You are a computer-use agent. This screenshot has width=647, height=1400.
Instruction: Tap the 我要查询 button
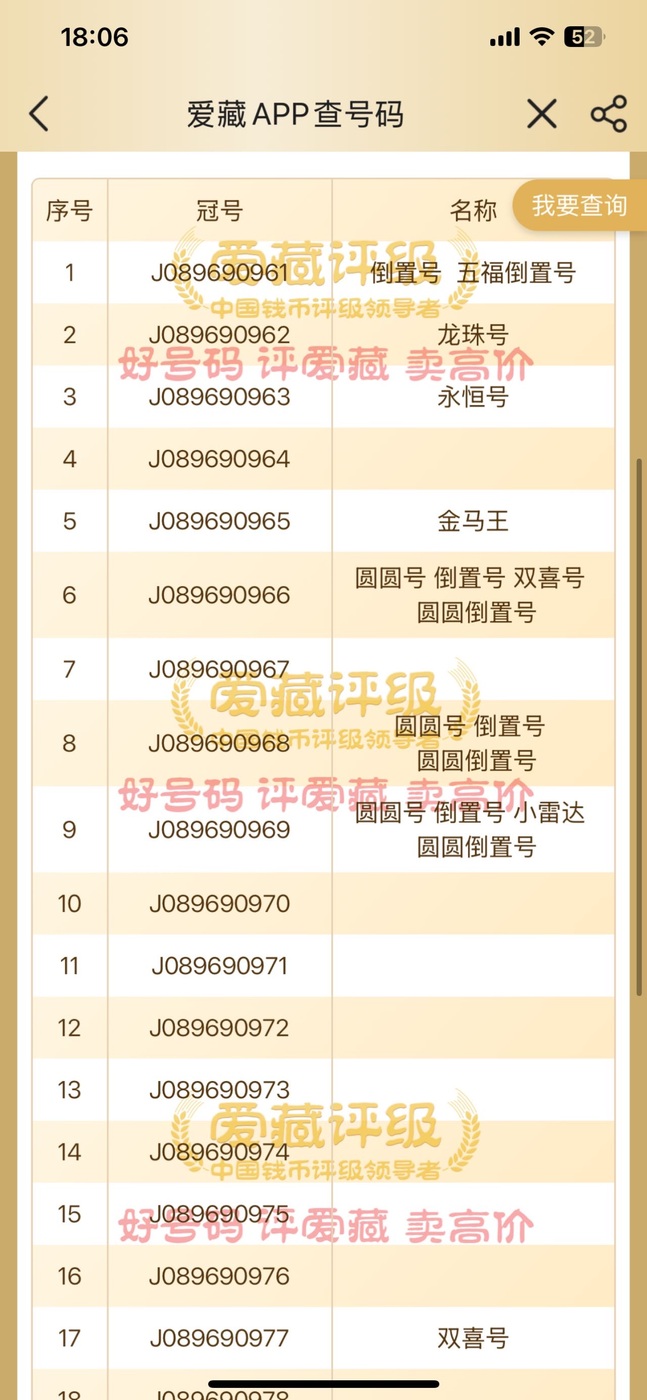pyautogui.click(x=580, y=206)
